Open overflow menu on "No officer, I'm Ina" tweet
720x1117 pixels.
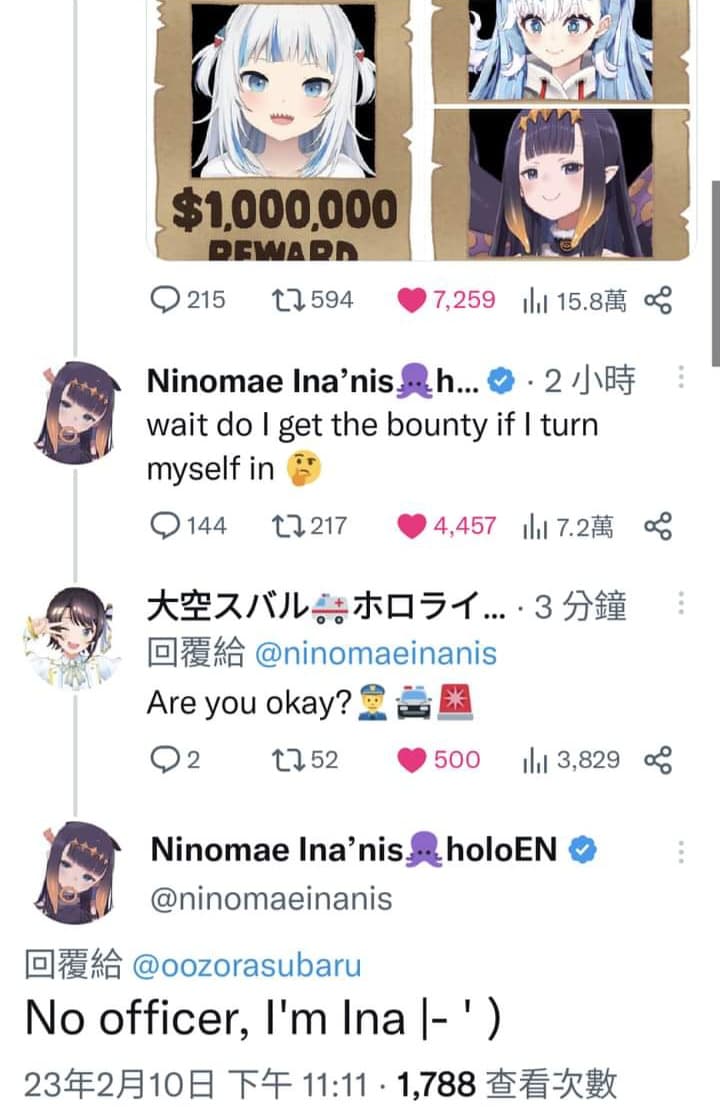pyautogui.click(x=681, y=852)
